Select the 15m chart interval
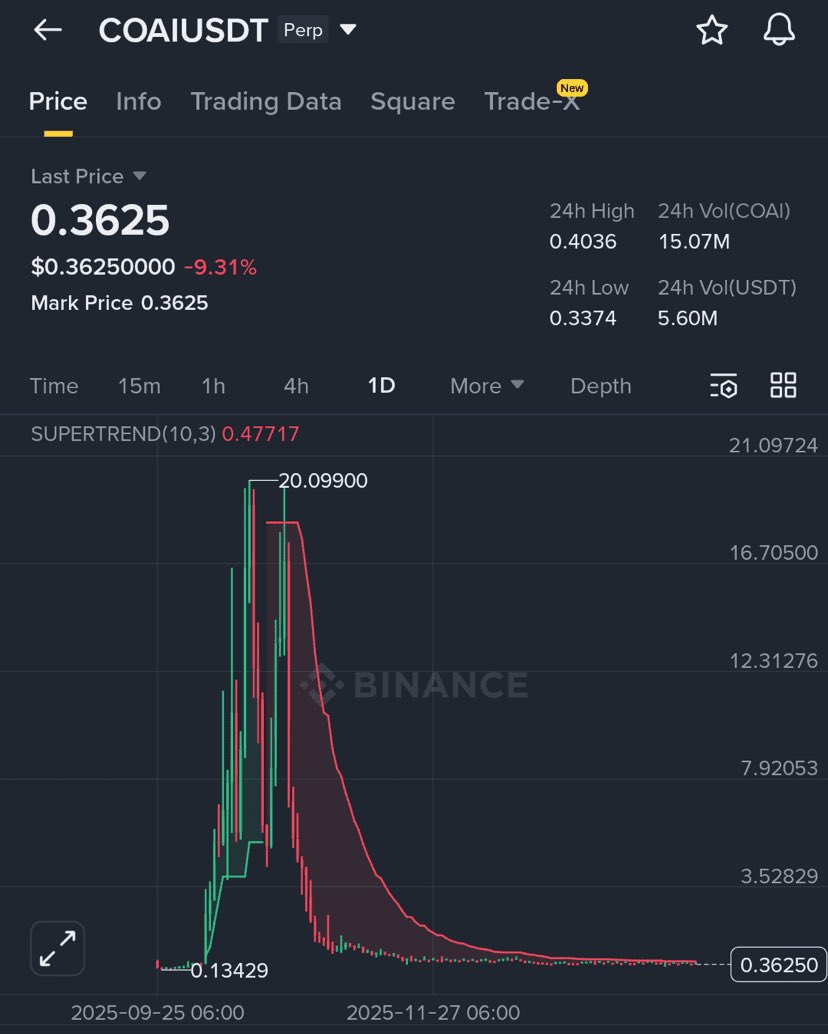 (x=139, y=386)
